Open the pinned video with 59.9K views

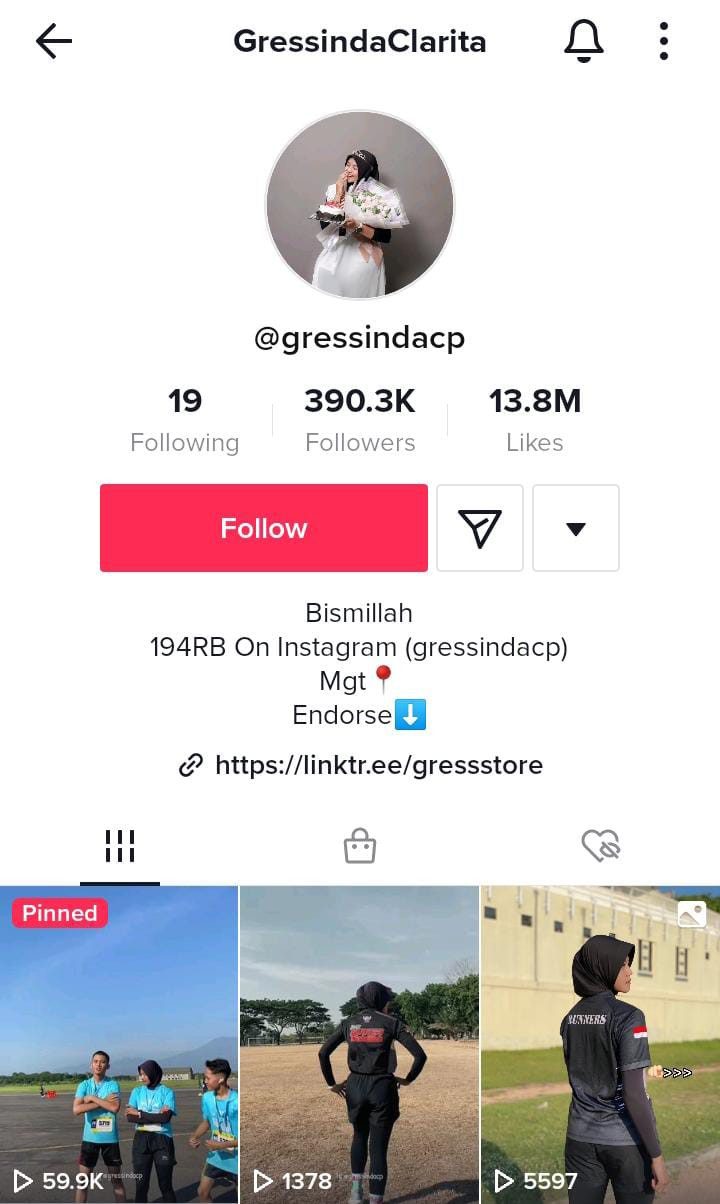[x=119, y=1044]
